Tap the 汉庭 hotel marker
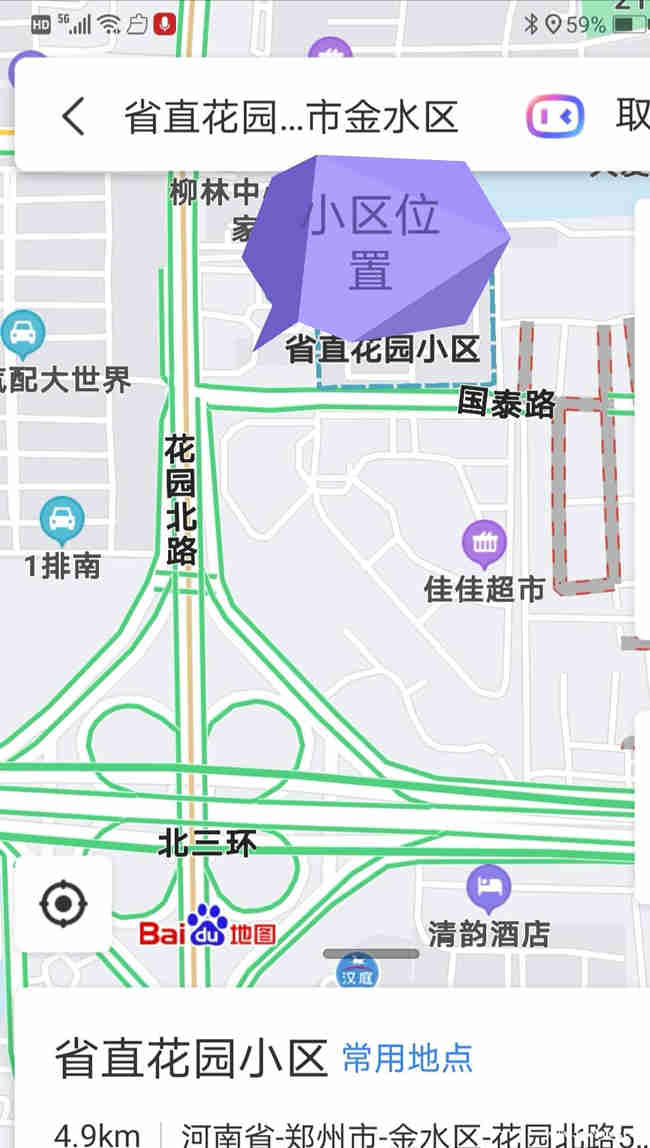Screen dimensions: 650x1148 (x=356, y=972)
